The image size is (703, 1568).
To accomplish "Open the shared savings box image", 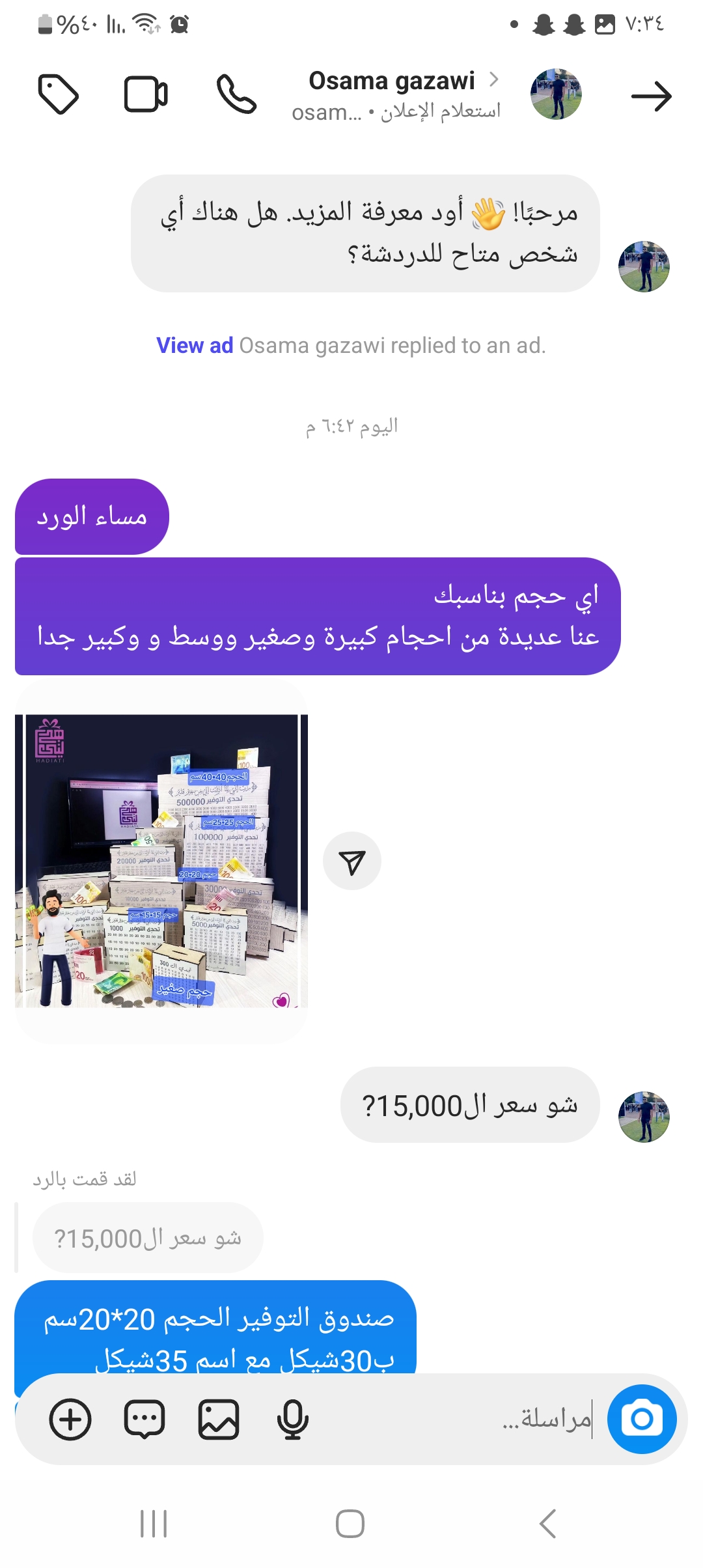I will point(161,861).
